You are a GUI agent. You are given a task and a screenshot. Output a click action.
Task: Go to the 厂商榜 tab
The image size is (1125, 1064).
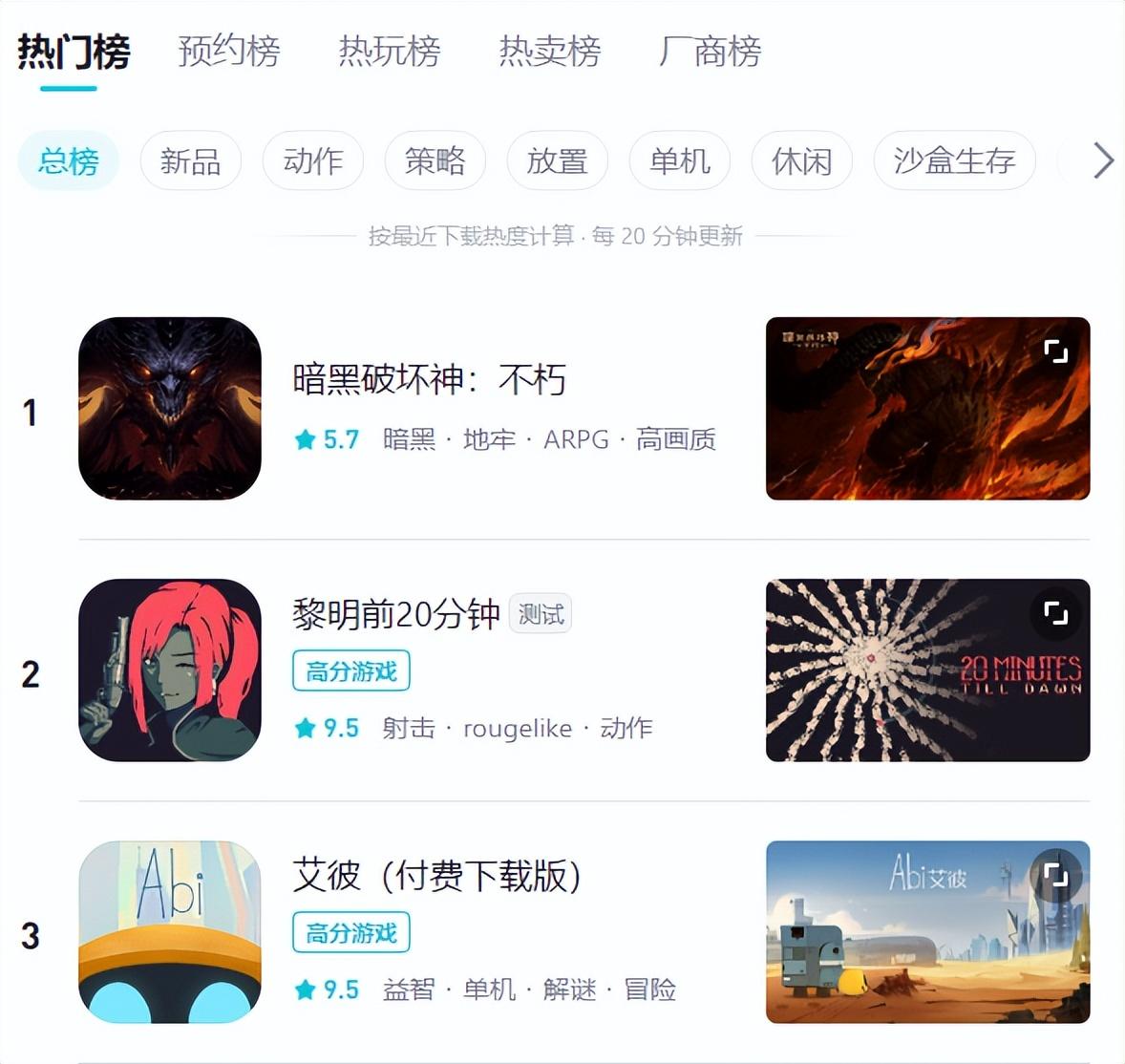pos(711,52)
